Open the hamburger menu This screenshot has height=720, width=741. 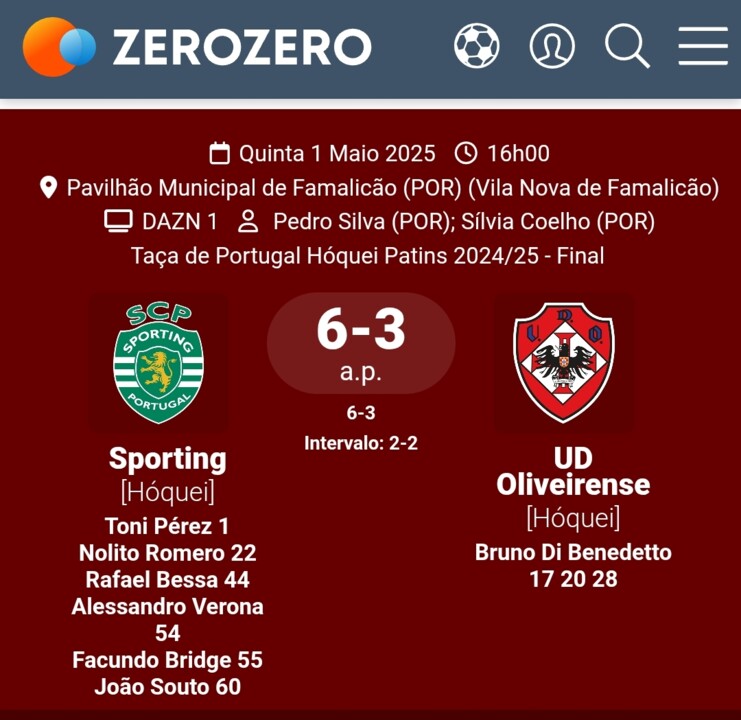(x=703, y=46)
